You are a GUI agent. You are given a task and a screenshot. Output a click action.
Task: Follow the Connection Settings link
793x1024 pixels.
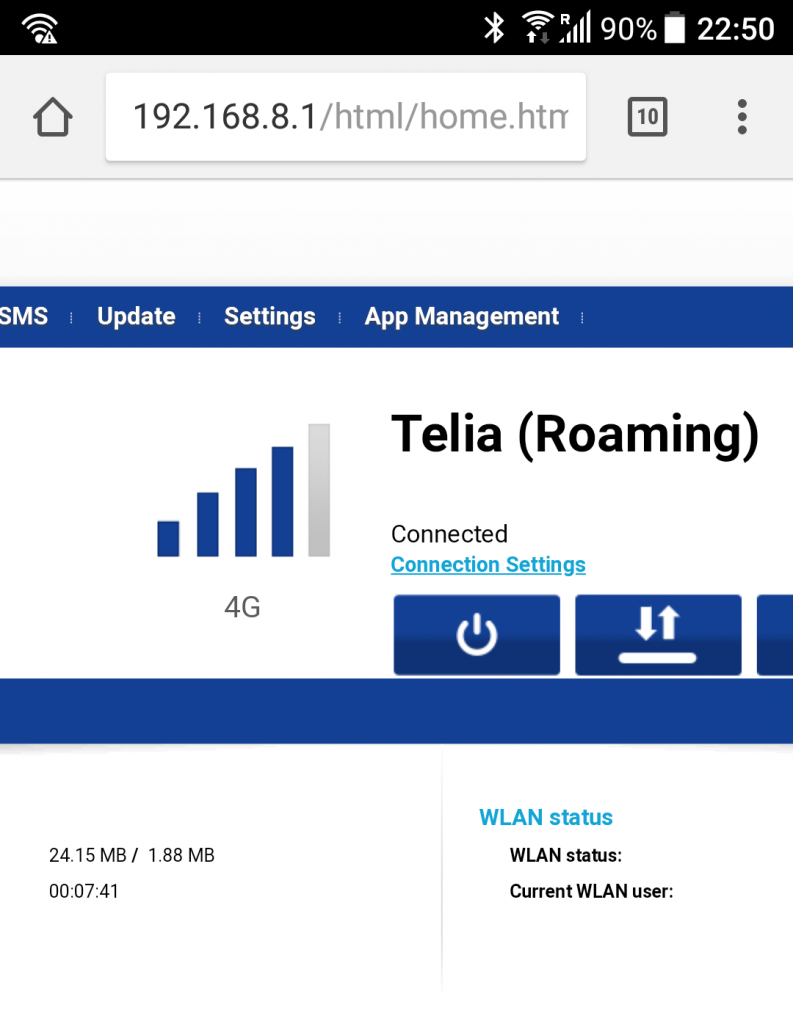tap(488, 565)
